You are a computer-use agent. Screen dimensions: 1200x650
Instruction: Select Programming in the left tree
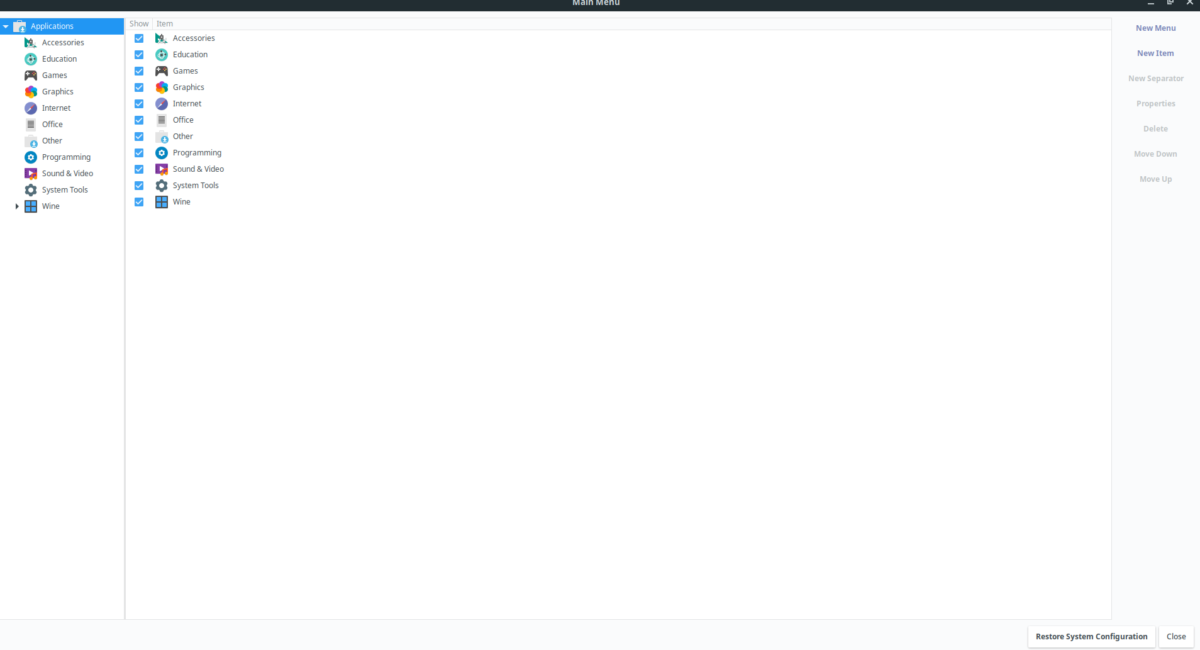[x=66, y=157]
